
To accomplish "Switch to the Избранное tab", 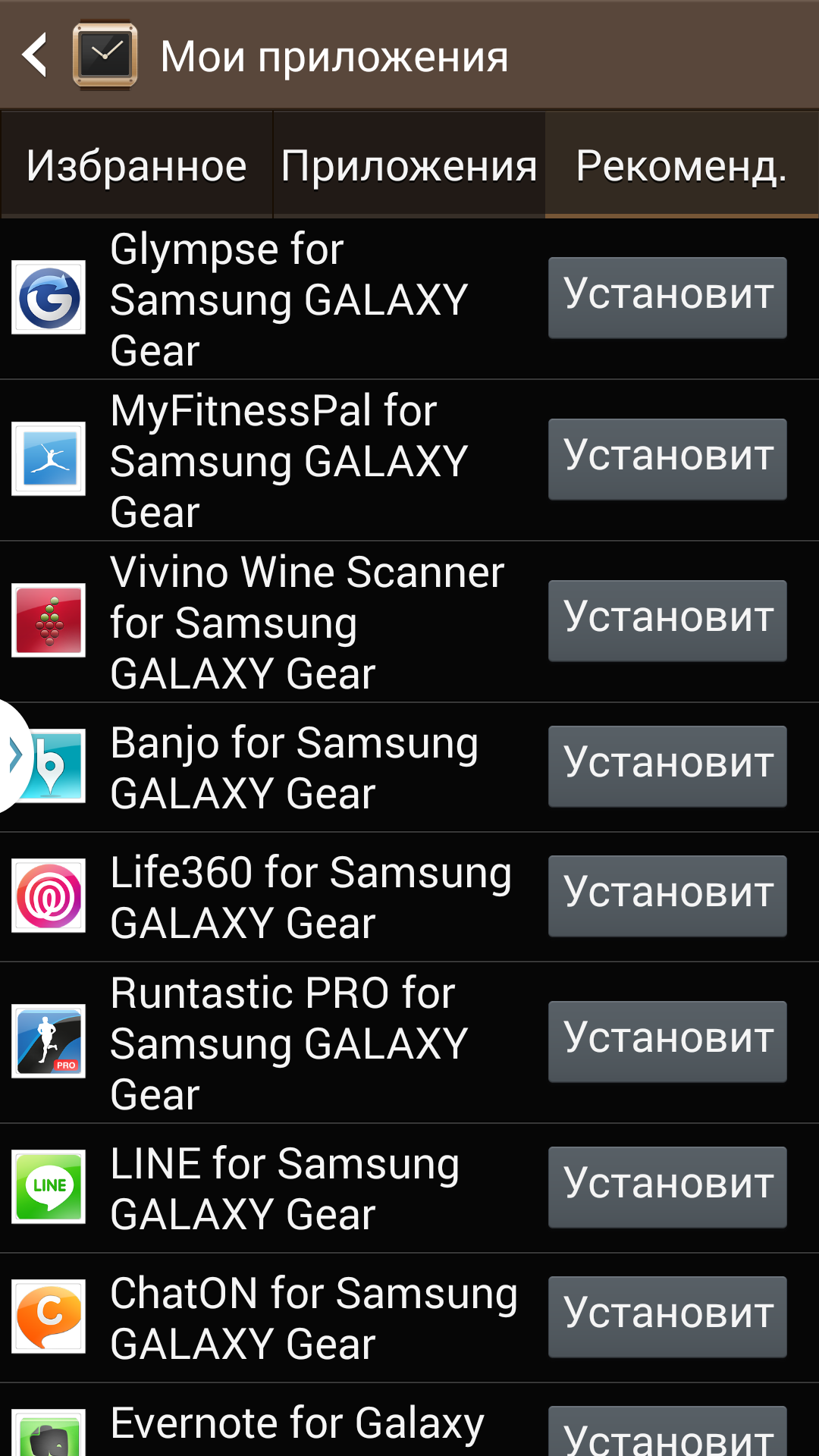I will pyautogui.click(x=136, y=165).
